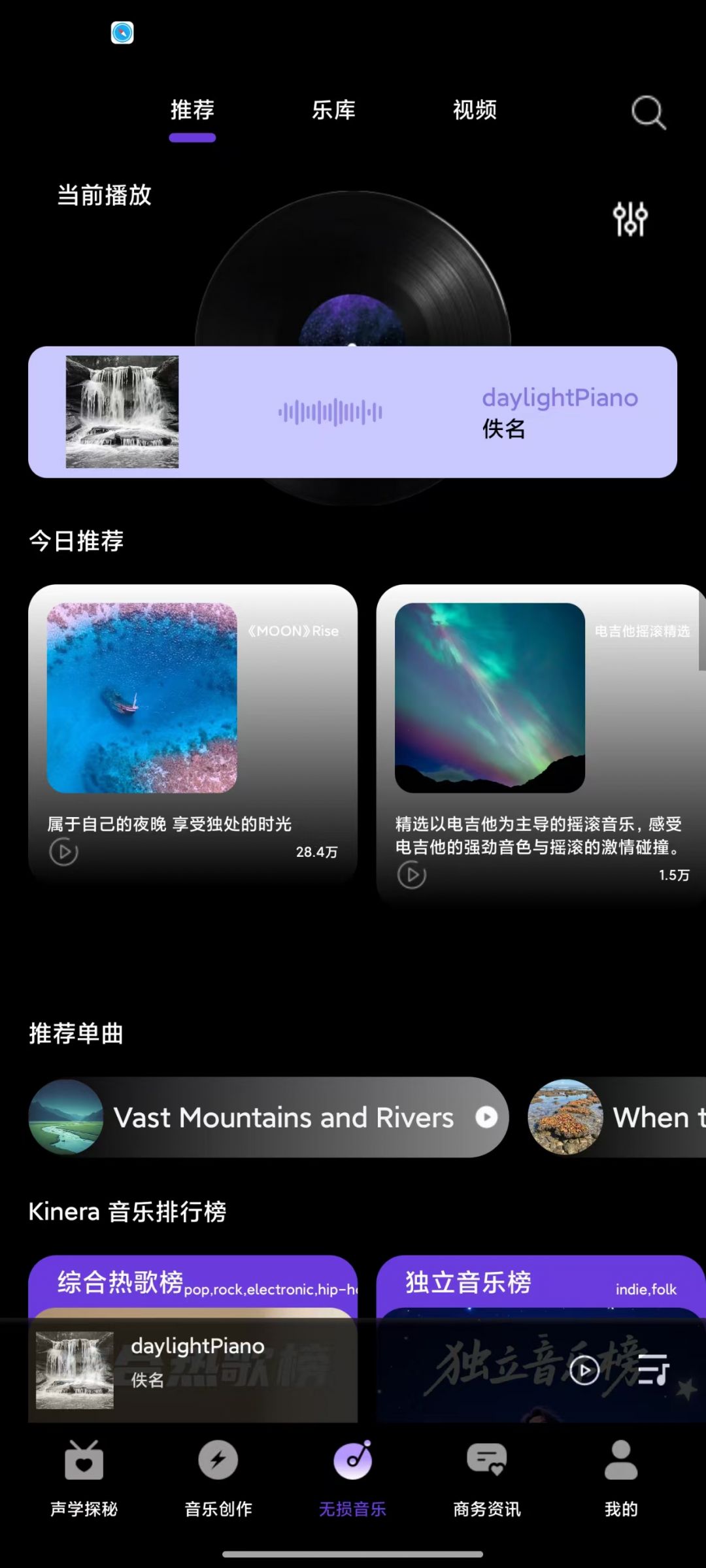Play daylightPiano from the mini player
This screenshot has width=706, height=1568.
tap(584, 1370)
